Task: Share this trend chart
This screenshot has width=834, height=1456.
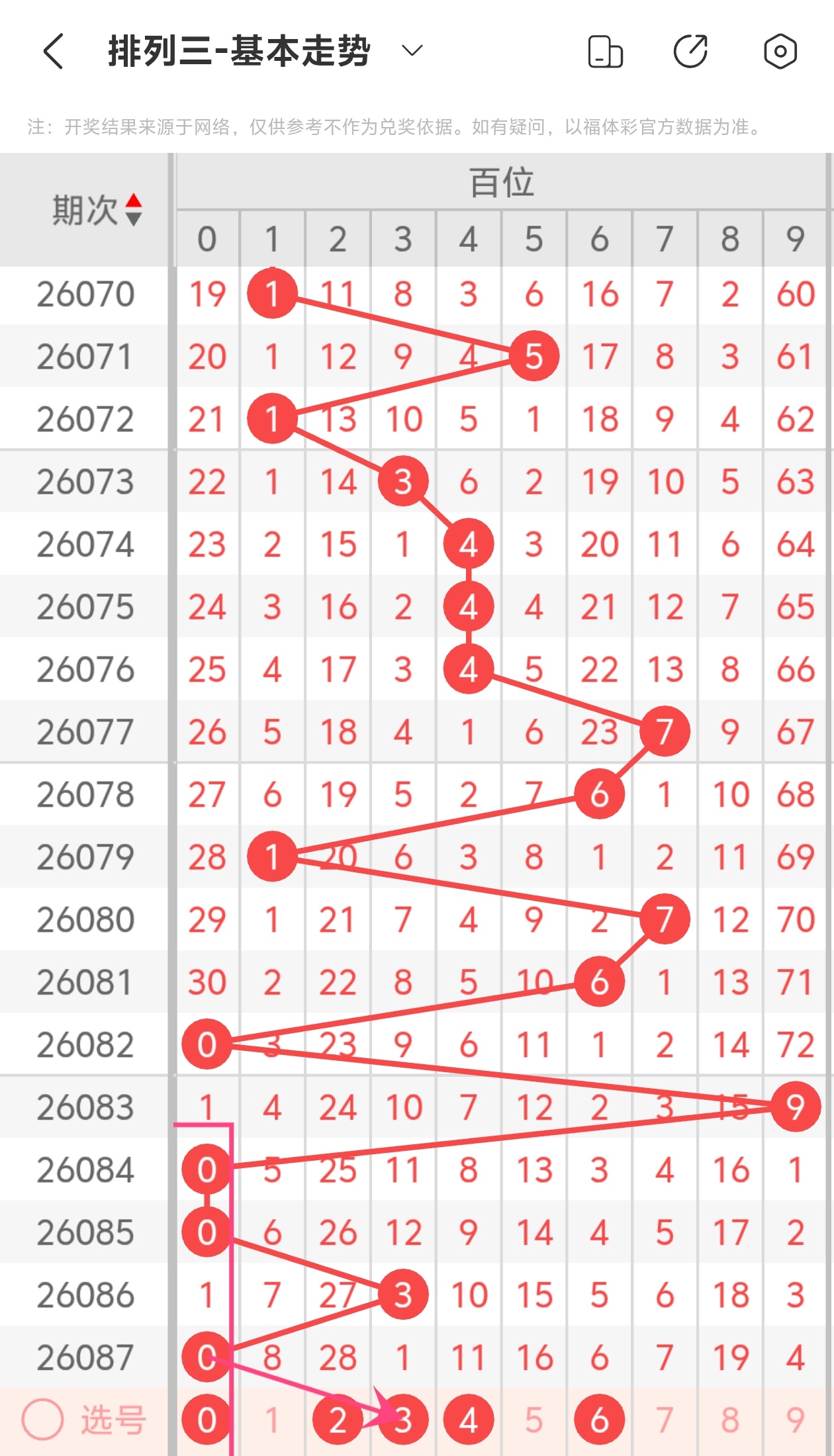Action: click(x=690, y=52)
